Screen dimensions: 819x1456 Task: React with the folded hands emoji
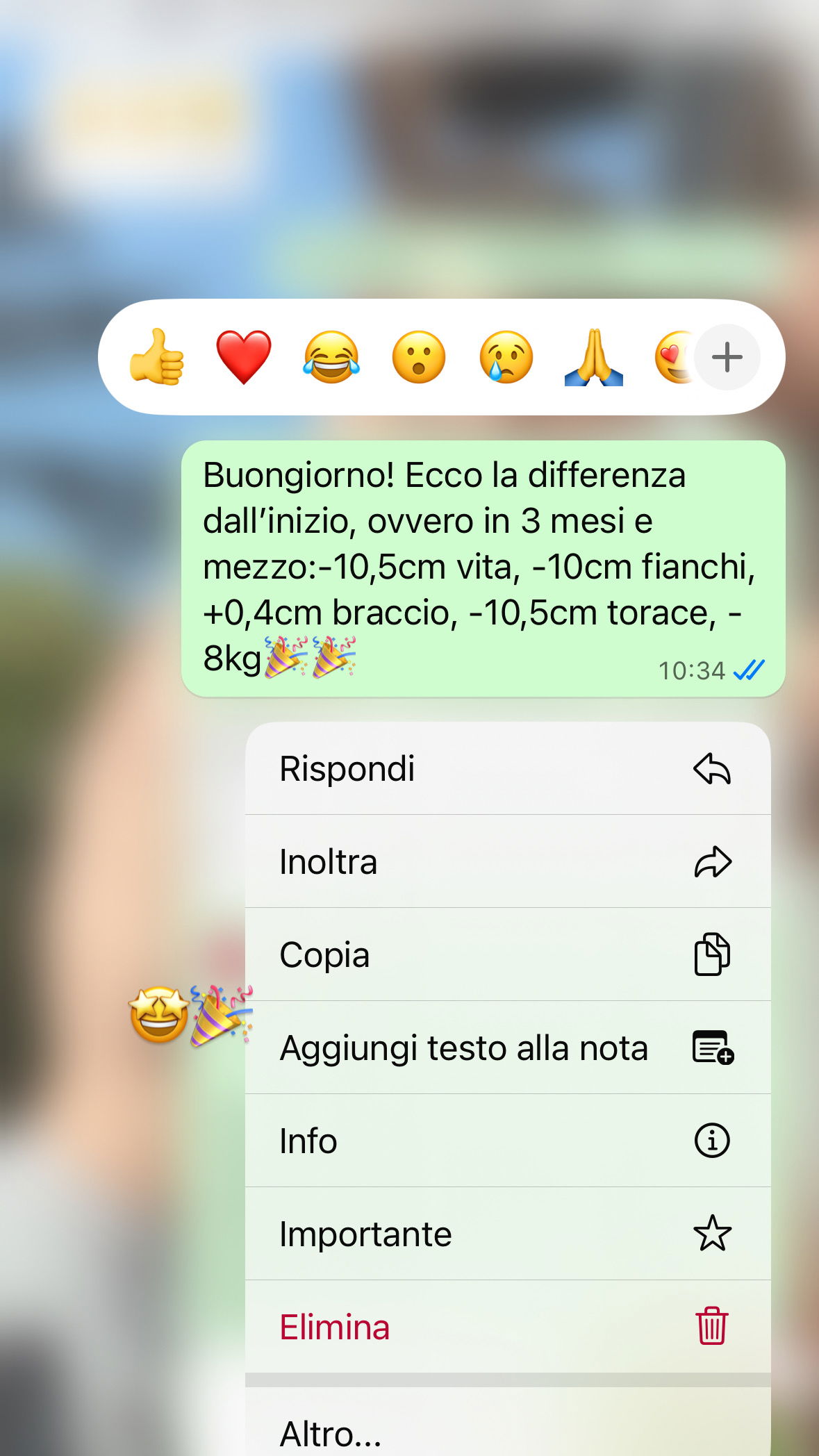(x=593, y=357)
